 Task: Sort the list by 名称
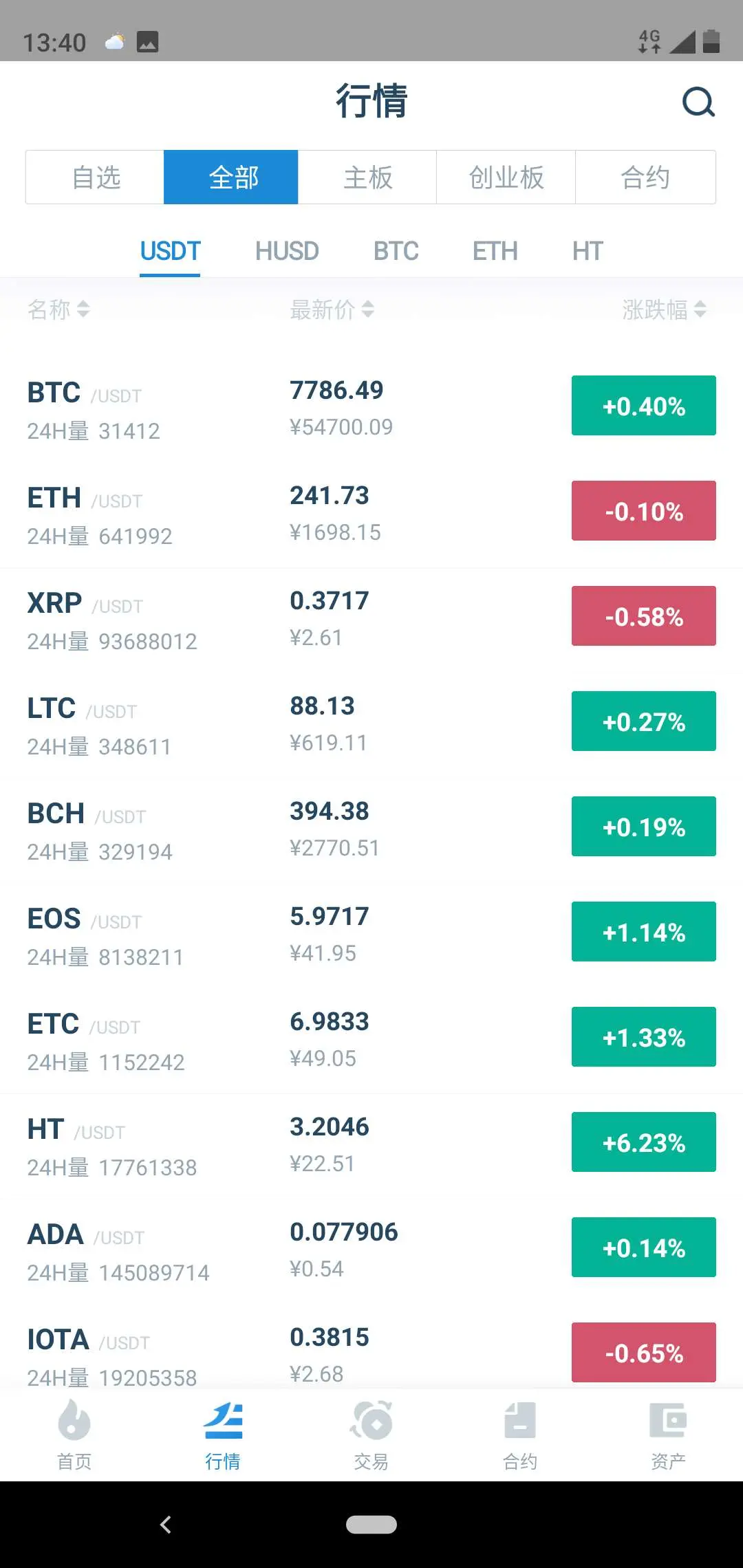point(58,309)
